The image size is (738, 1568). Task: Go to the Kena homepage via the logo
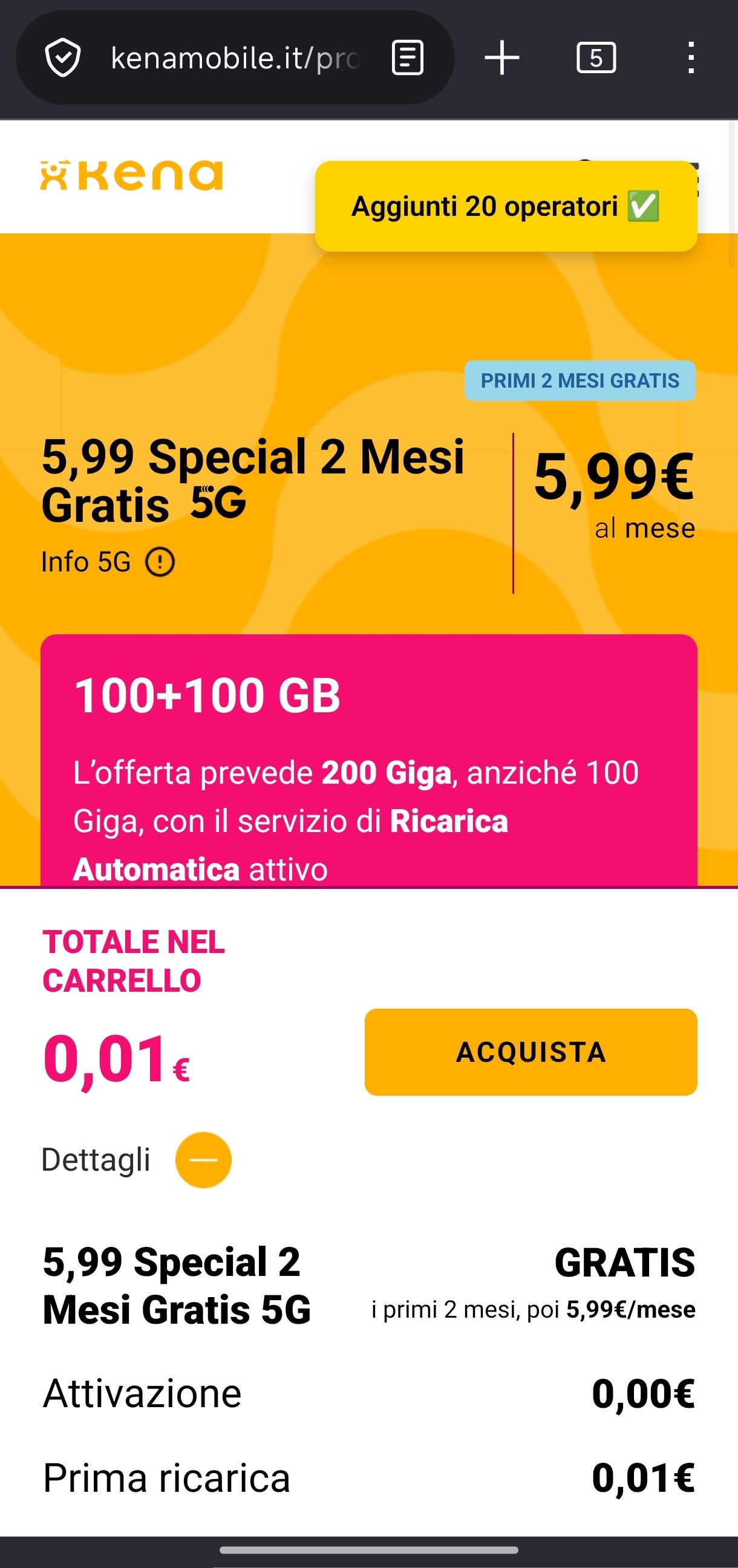131,176
